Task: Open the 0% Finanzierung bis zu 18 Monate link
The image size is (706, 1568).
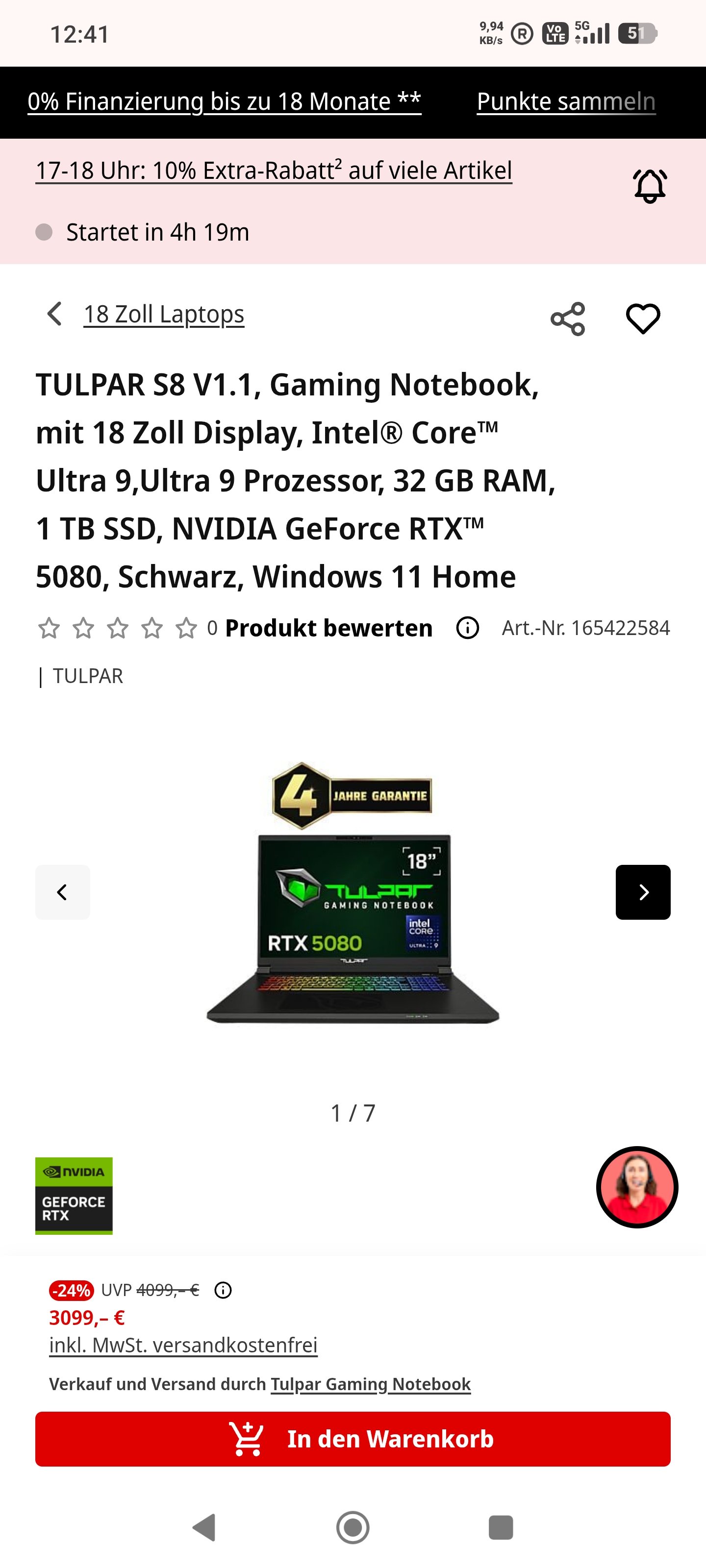Action: pos(224,101)
